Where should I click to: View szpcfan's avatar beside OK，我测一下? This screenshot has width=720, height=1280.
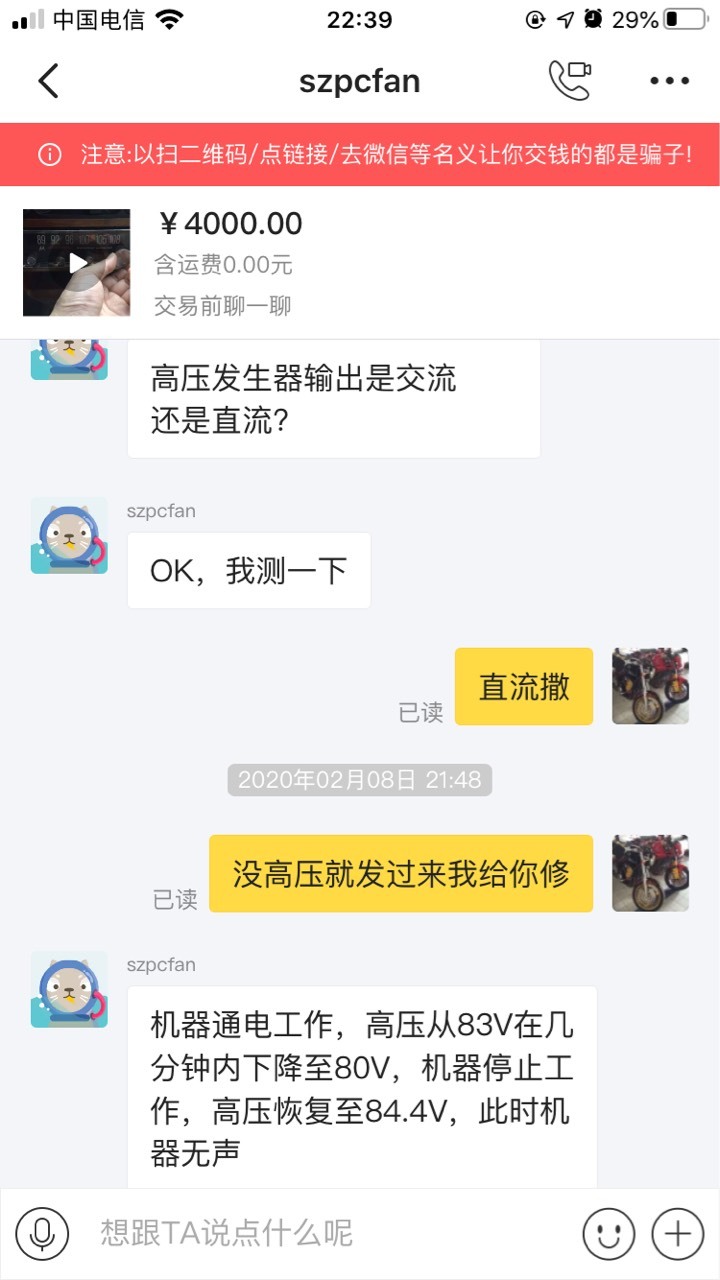(x=69, y=536)
